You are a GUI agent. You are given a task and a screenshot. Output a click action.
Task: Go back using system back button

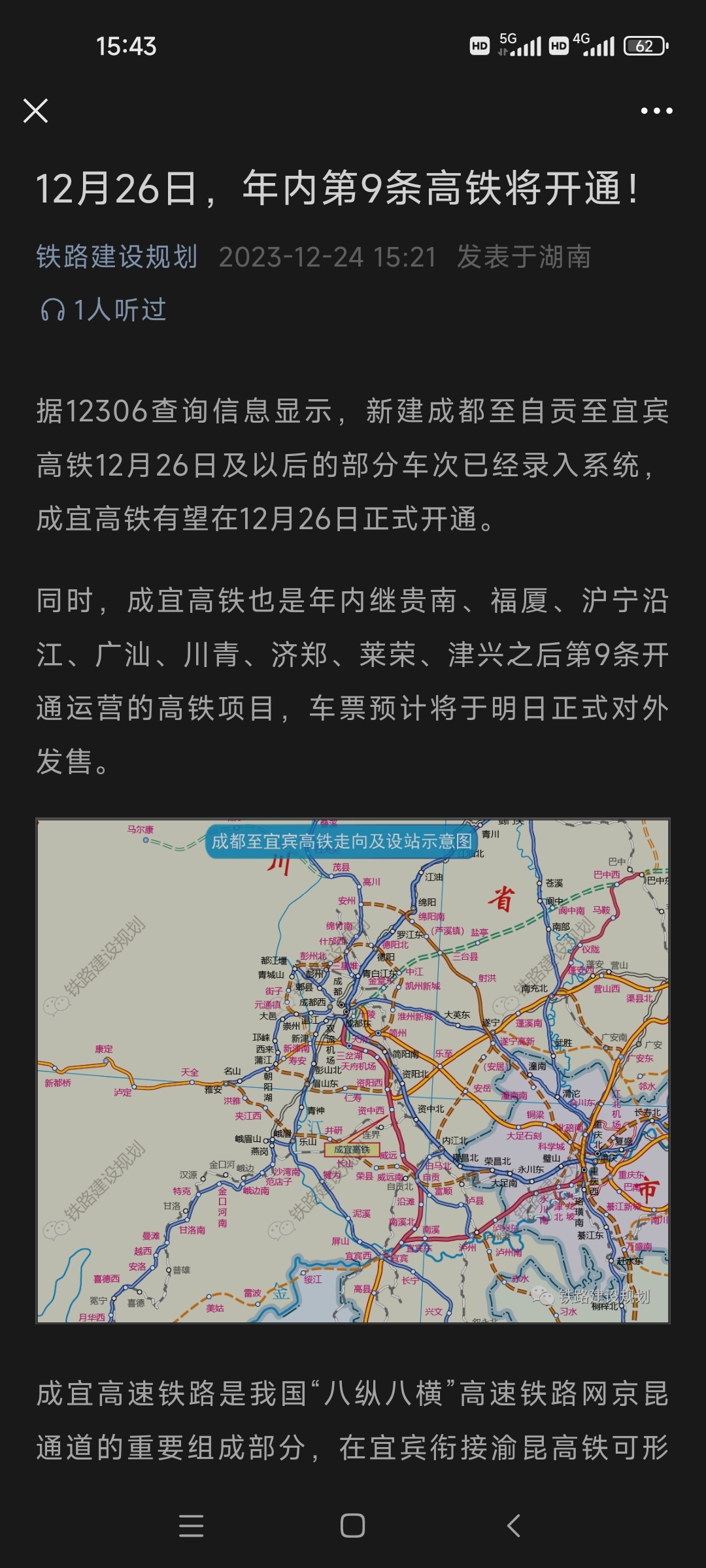click(x=514, y=1526)
